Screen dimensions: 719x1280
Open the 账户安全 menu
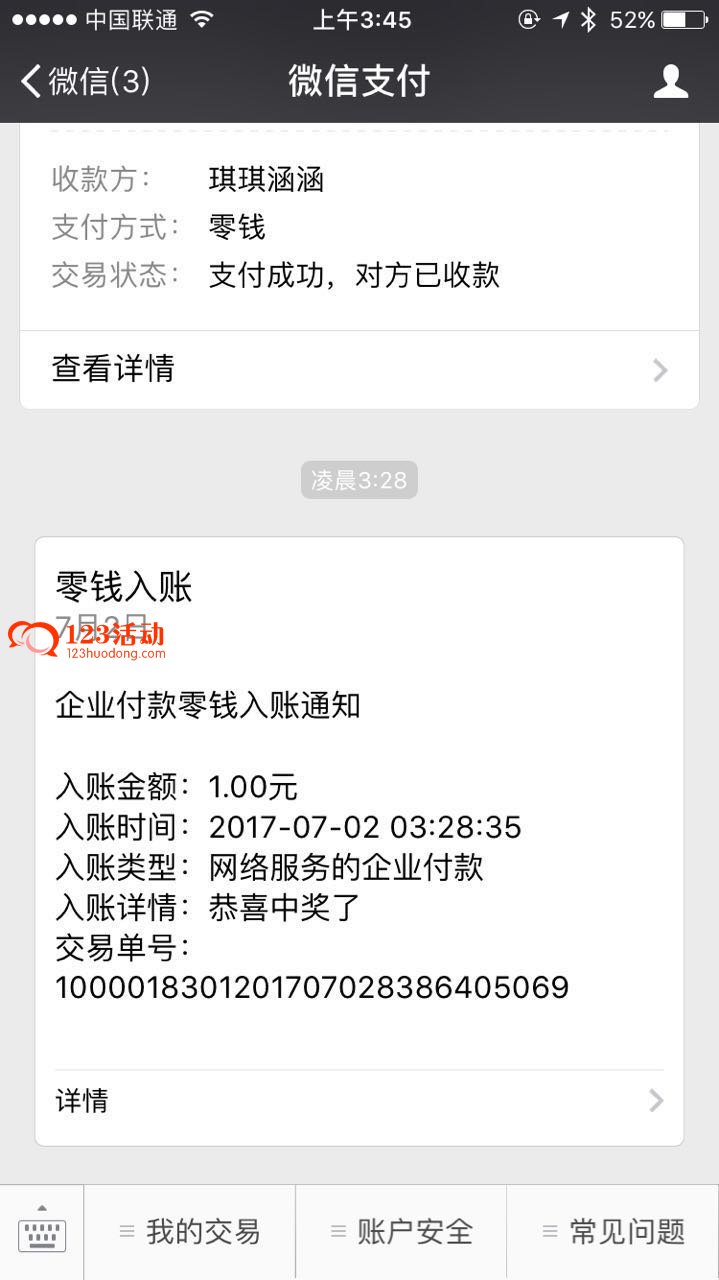pyautogui.click(x=401, y=1232)
